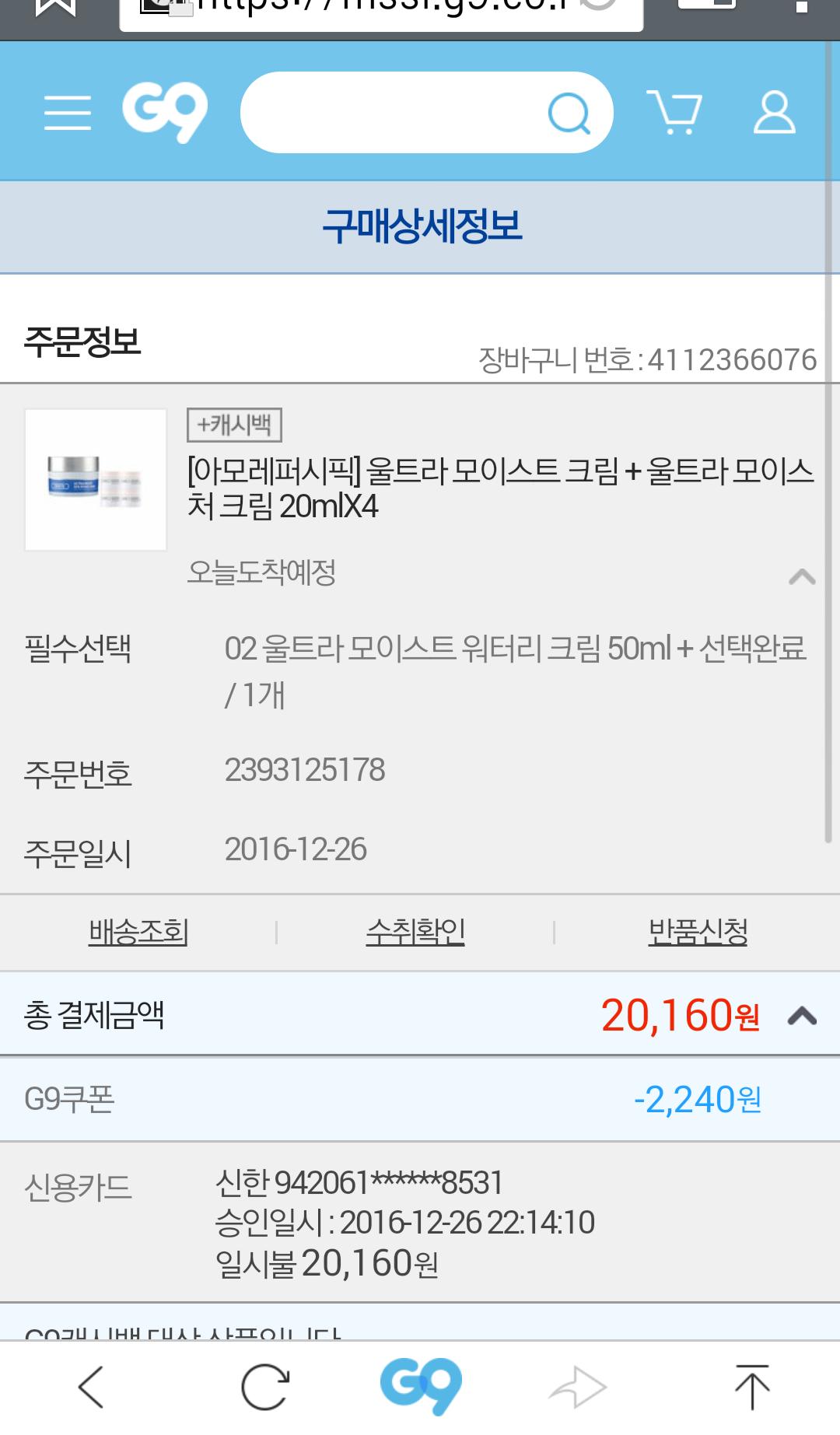Reload the page with refresh icon

tap(265, 1387)
